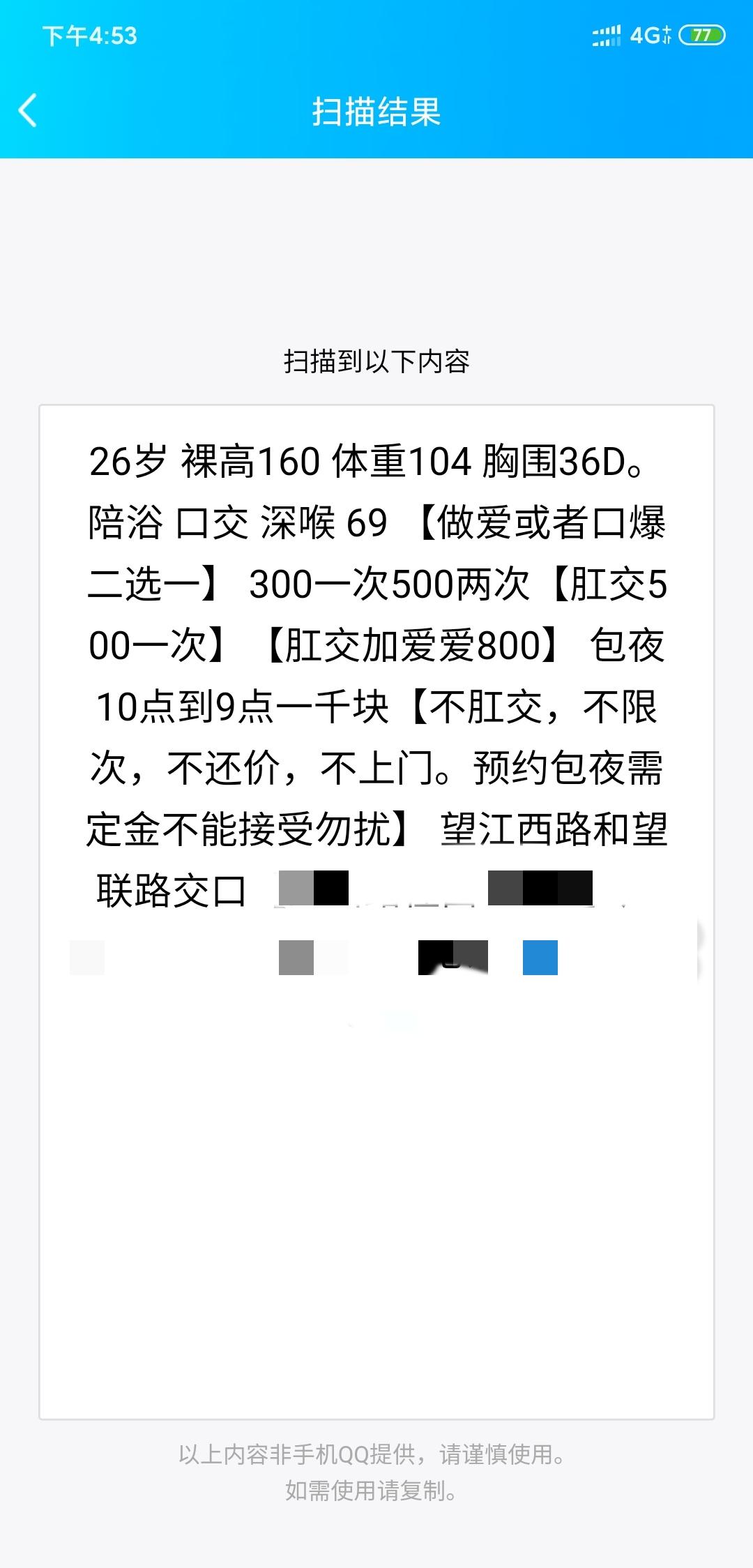Go back from the scan result page
This screenshot has width=753, height=1568.
(28, 111)
